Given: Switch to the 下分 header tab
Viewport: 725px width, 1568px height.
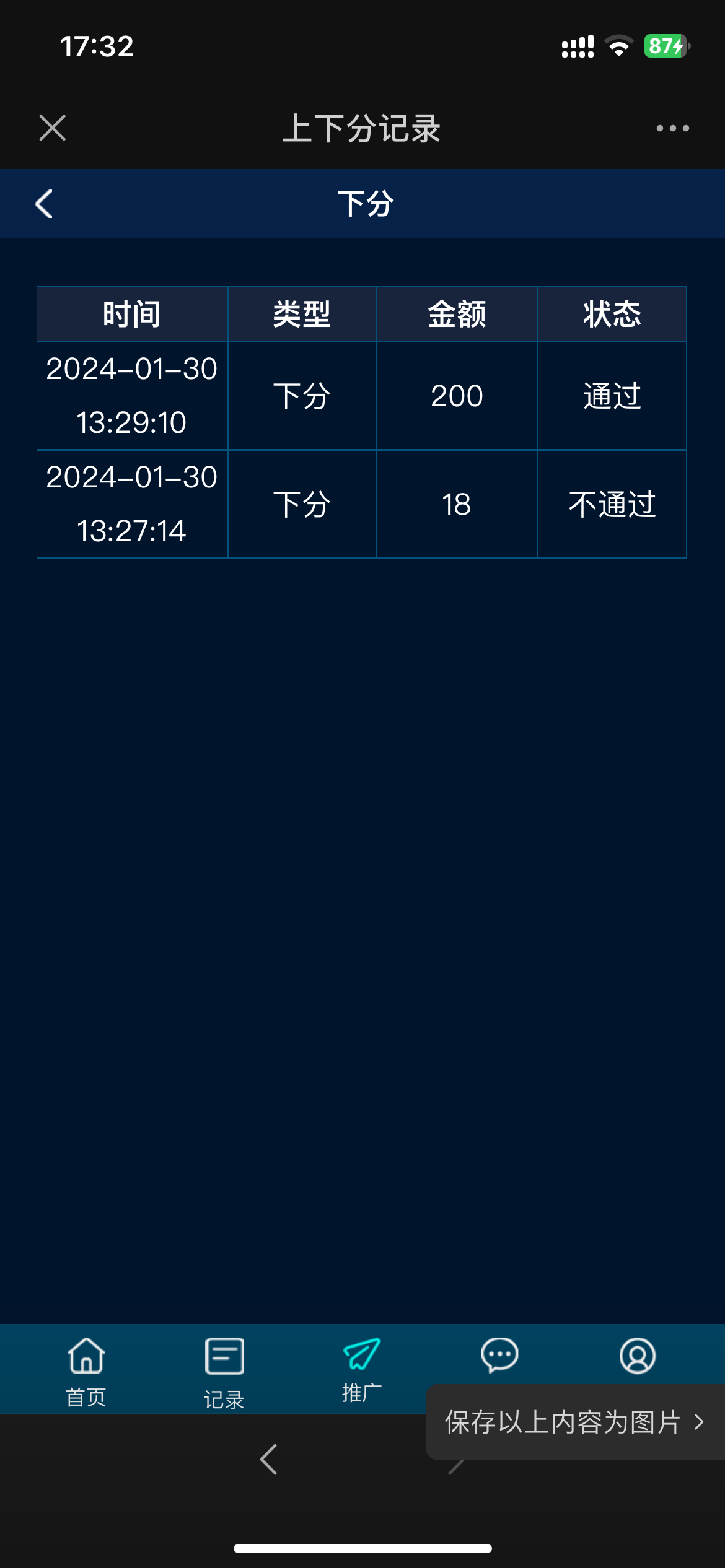Looking at the screenshot, I should (365, 204).
